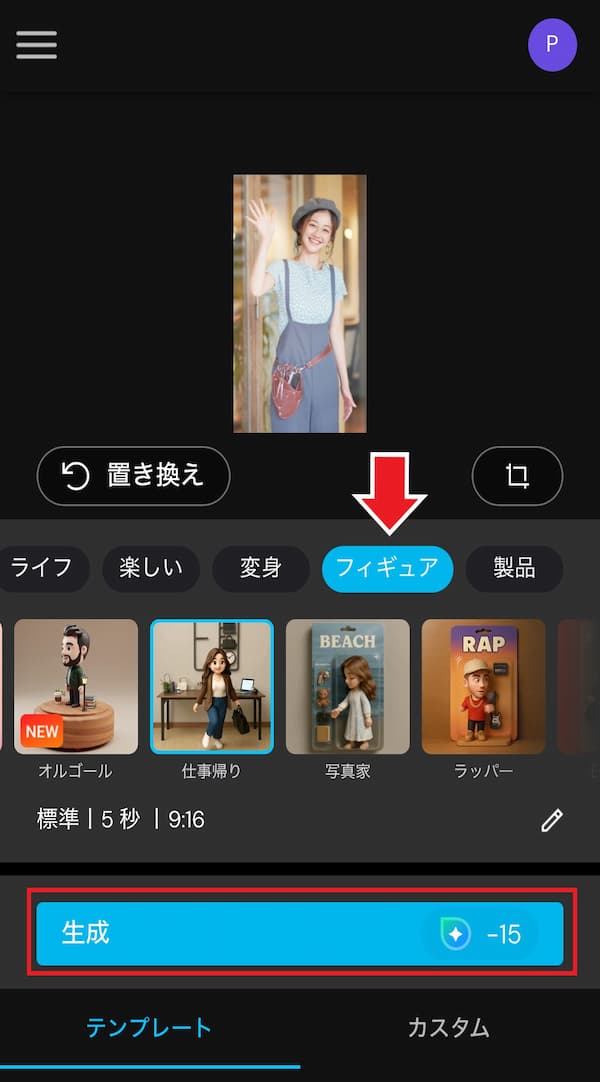Choose the ラッパー template
Viewport: 600px width, 1082px height.
(483, 686)
